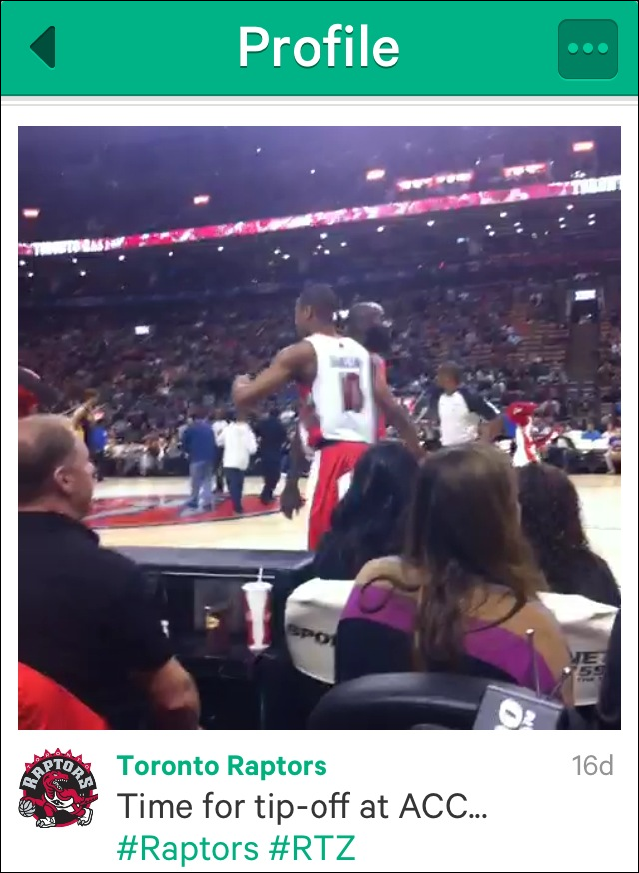Image resolution: width=639 pixels, height=873 pixels.
Task: Play the Toronto Raptors tip-off video
Action: click(319, 427)
